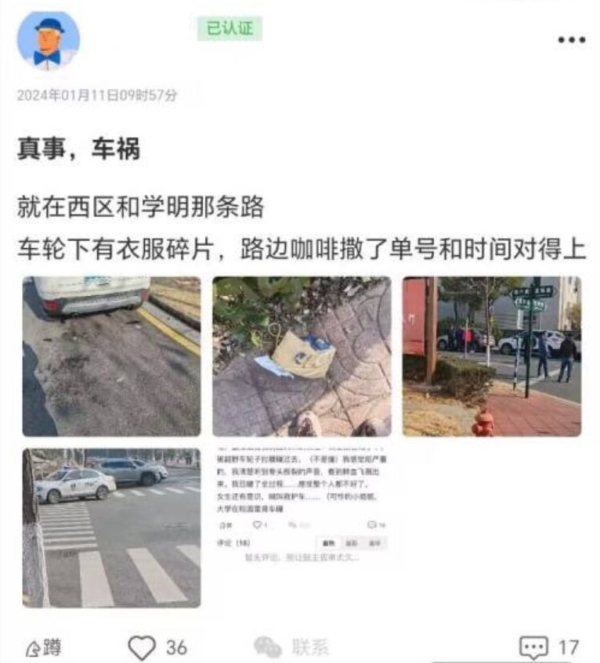Open the spilled coffee bag photo
The image size is (600, 663).
coord(300,356)
